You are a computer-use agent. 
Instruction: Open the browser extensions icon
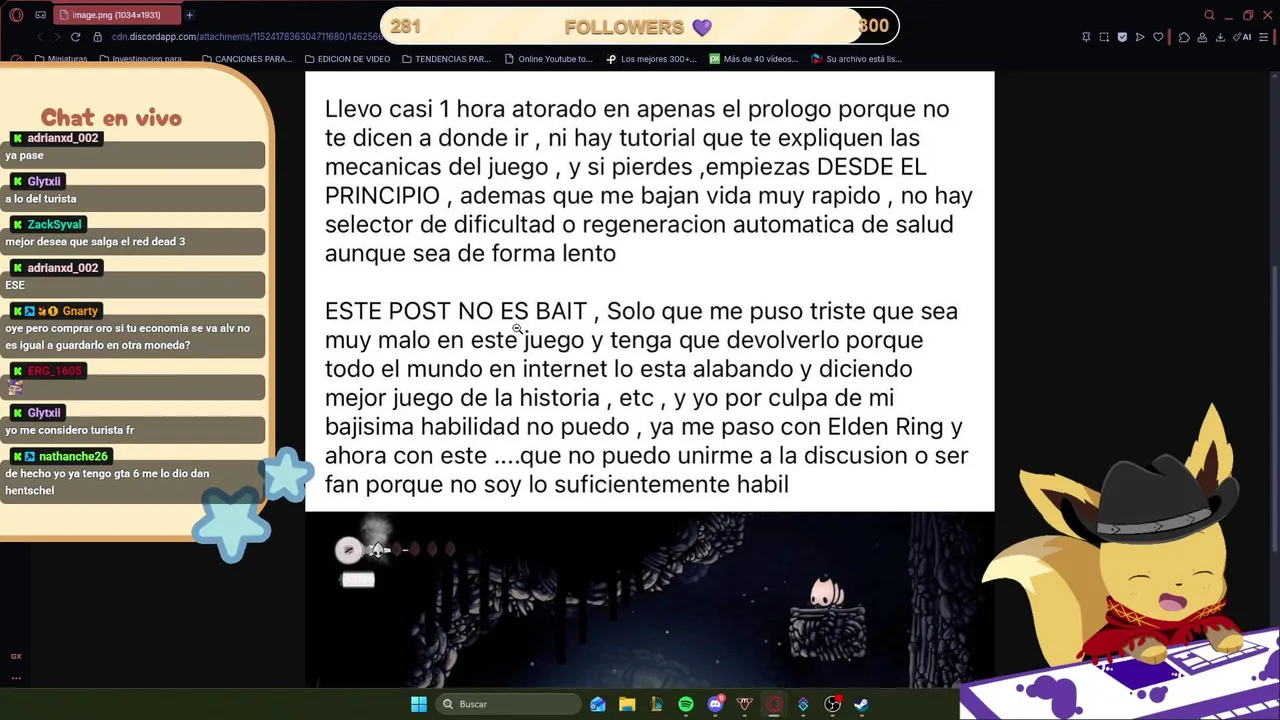(x=1184, y=37)
